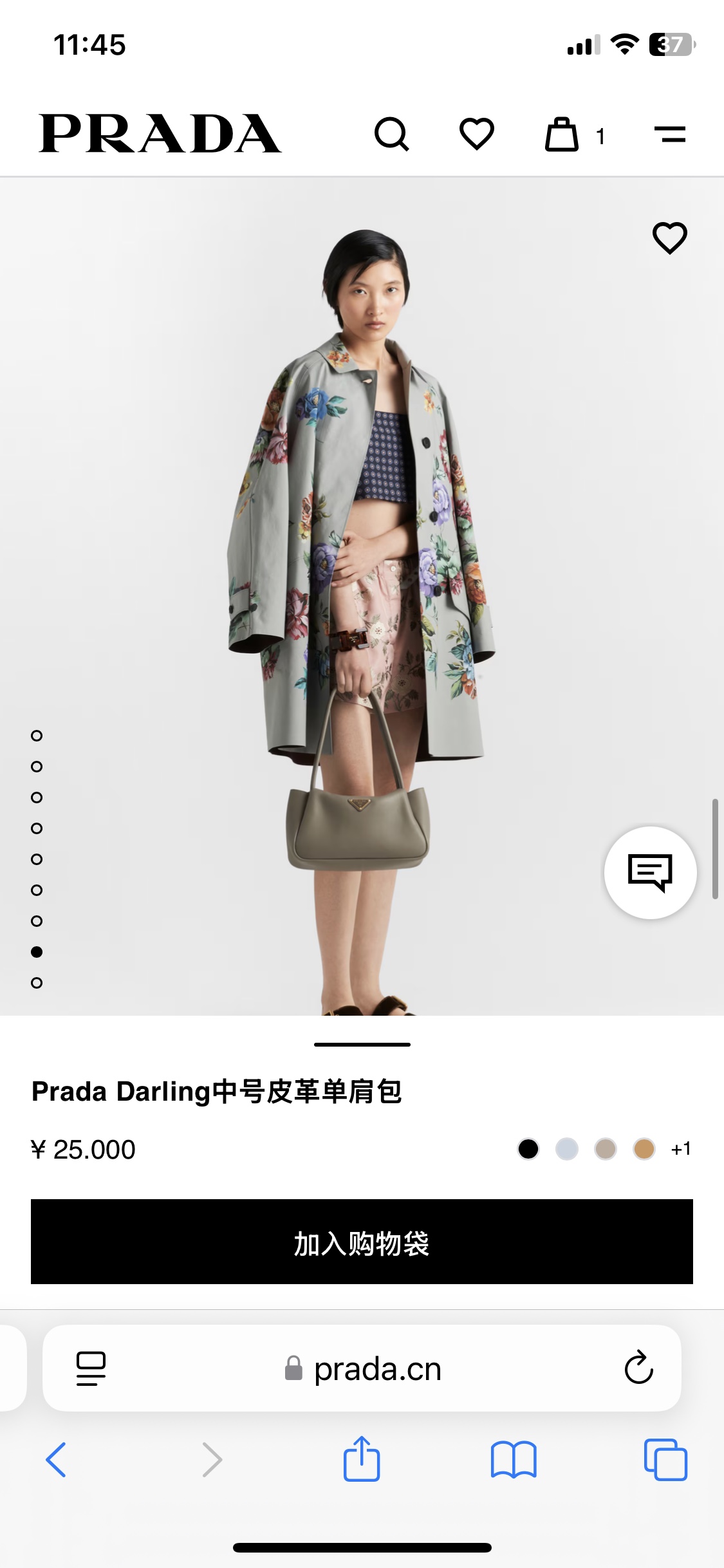The width and height of the screenshot is (724, 1568).
Task: Open Safari page settings menu icon
Action: coord(91,1368)
